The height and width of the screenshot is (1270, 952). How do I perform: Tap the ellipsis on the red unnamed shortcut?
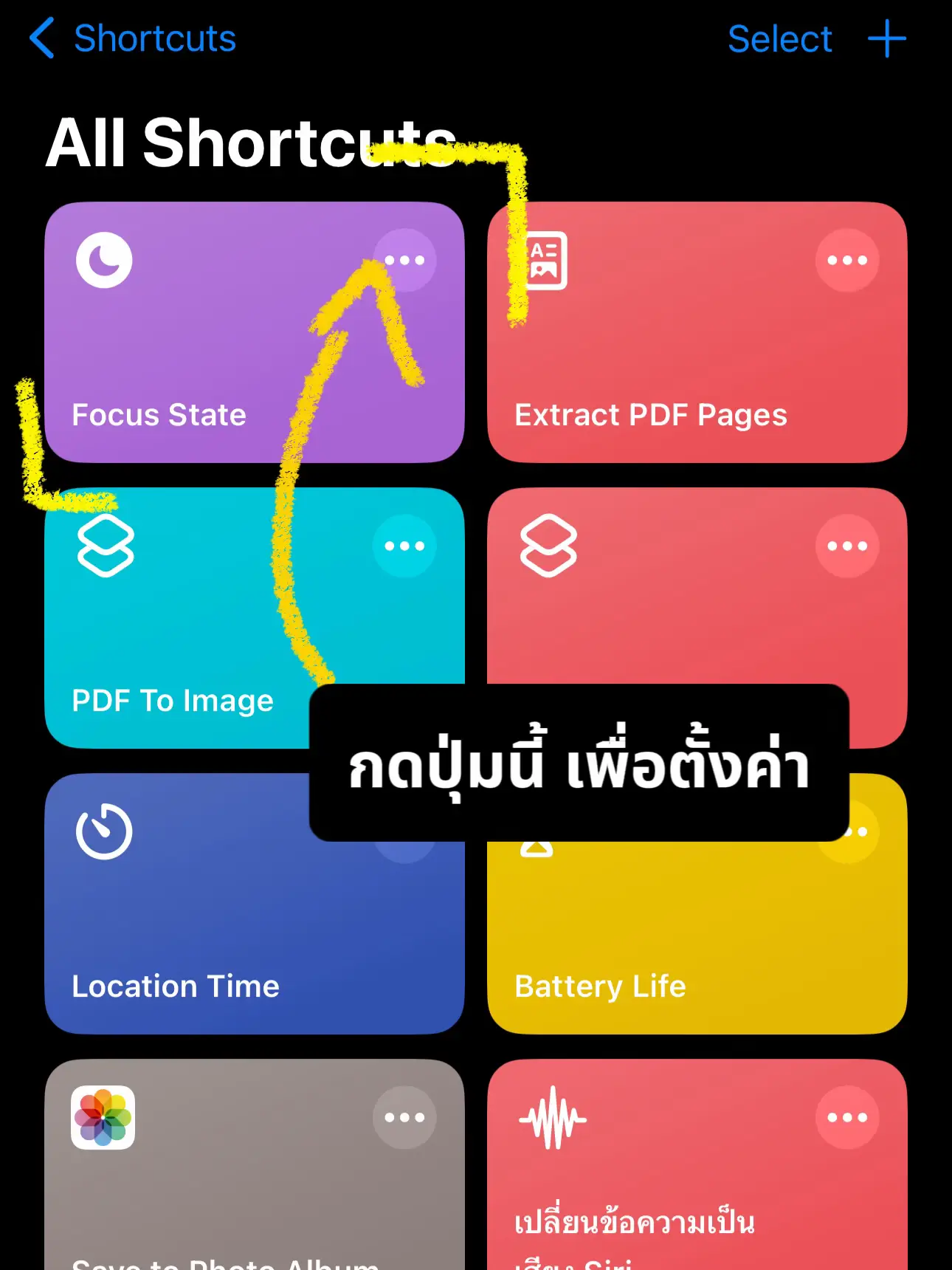[x=847, y=546]
